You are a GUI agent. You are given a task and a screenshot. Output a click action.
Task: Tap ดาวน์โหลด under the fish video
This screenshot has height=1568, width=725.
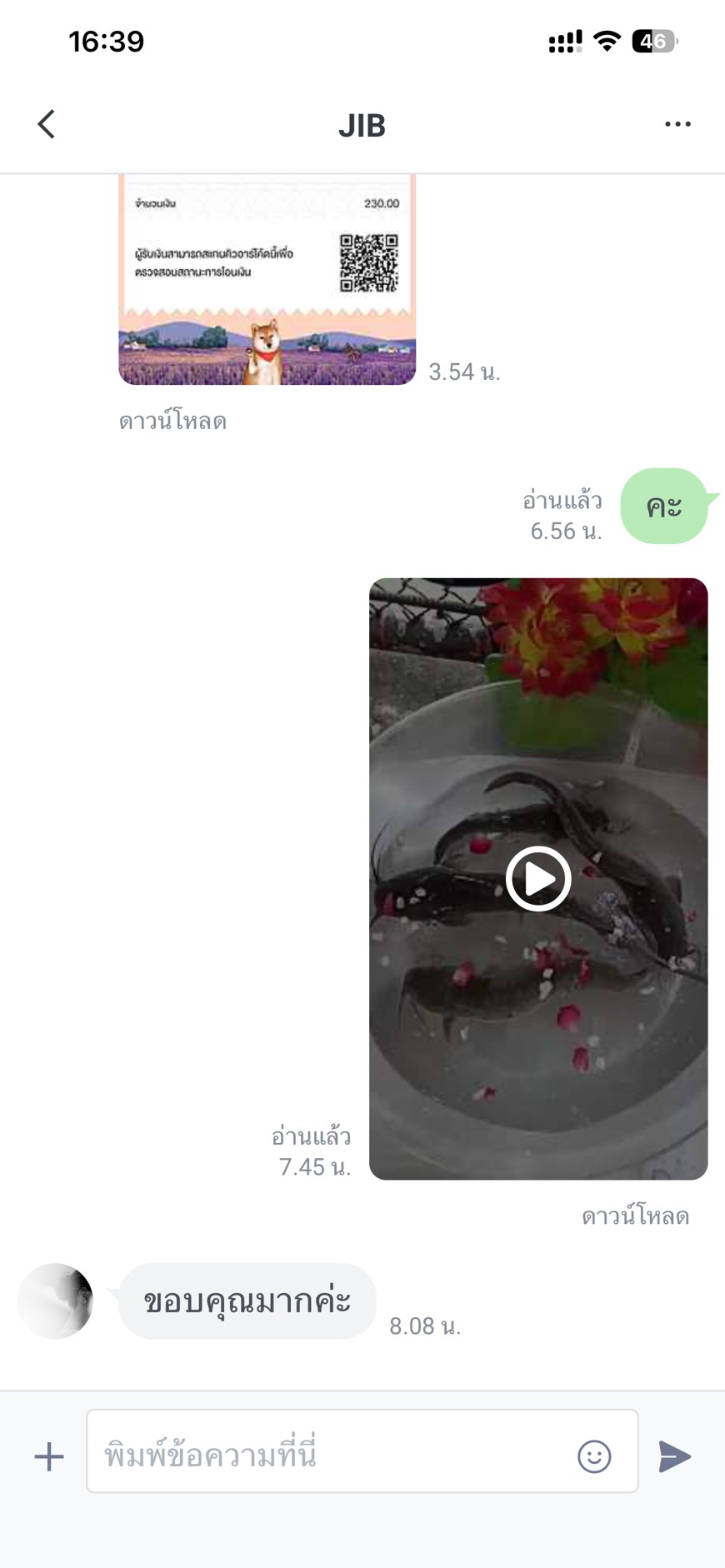tap(635, 1216)
